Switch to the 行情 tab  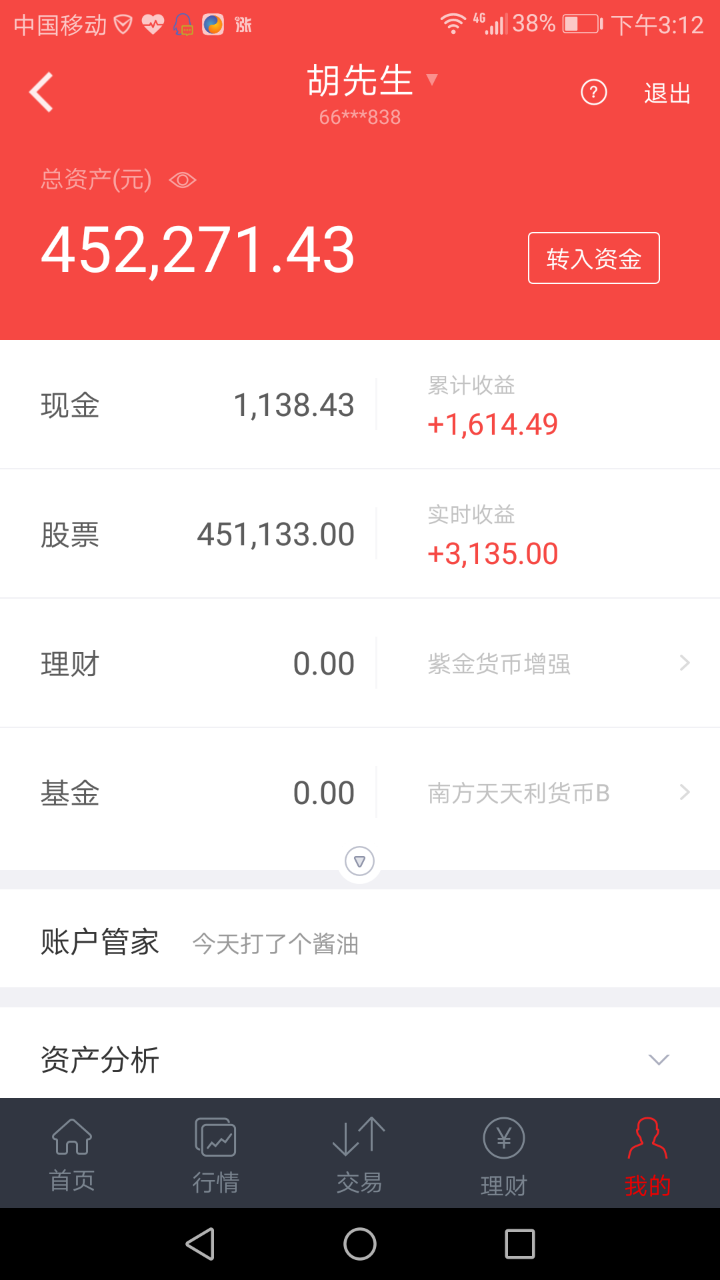pos(215,1153)
